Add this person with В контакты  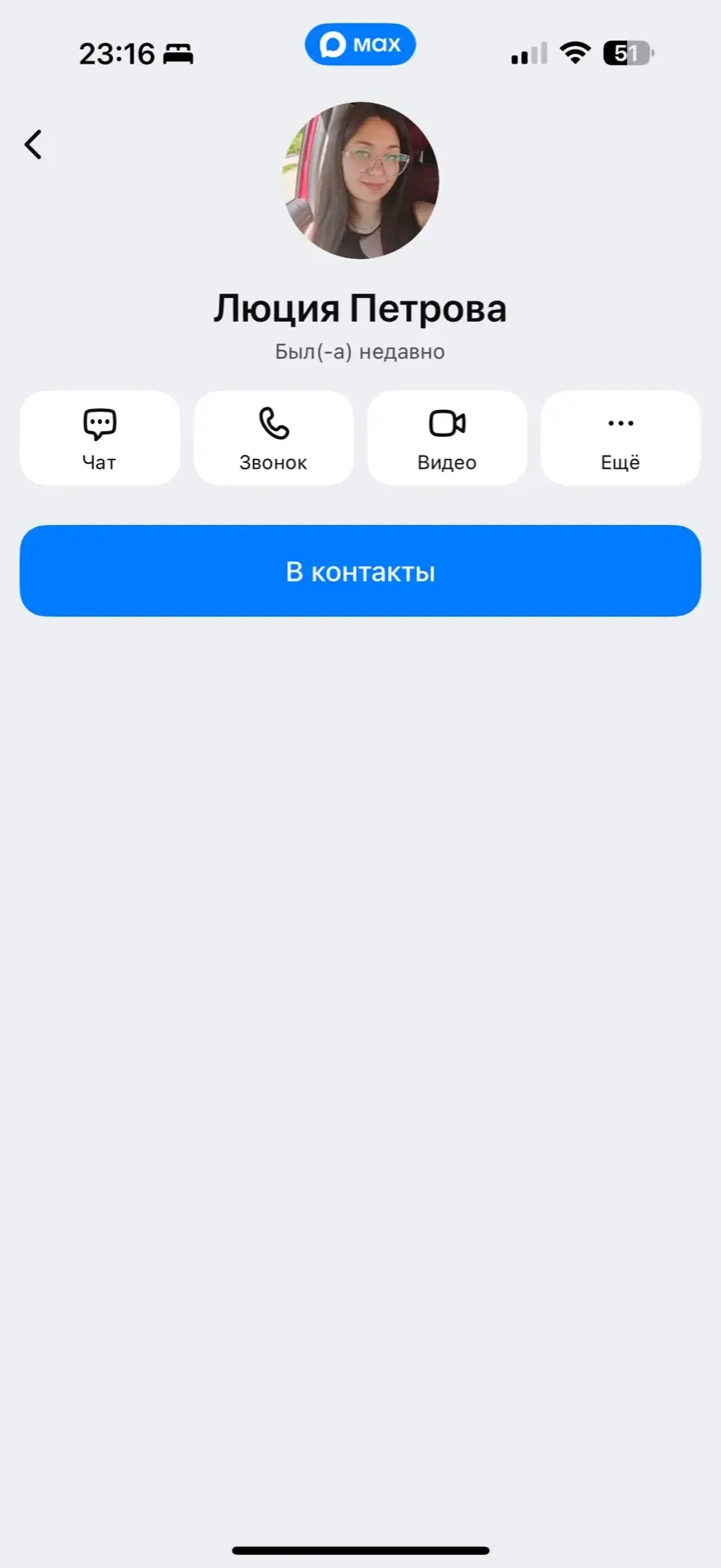360,571
